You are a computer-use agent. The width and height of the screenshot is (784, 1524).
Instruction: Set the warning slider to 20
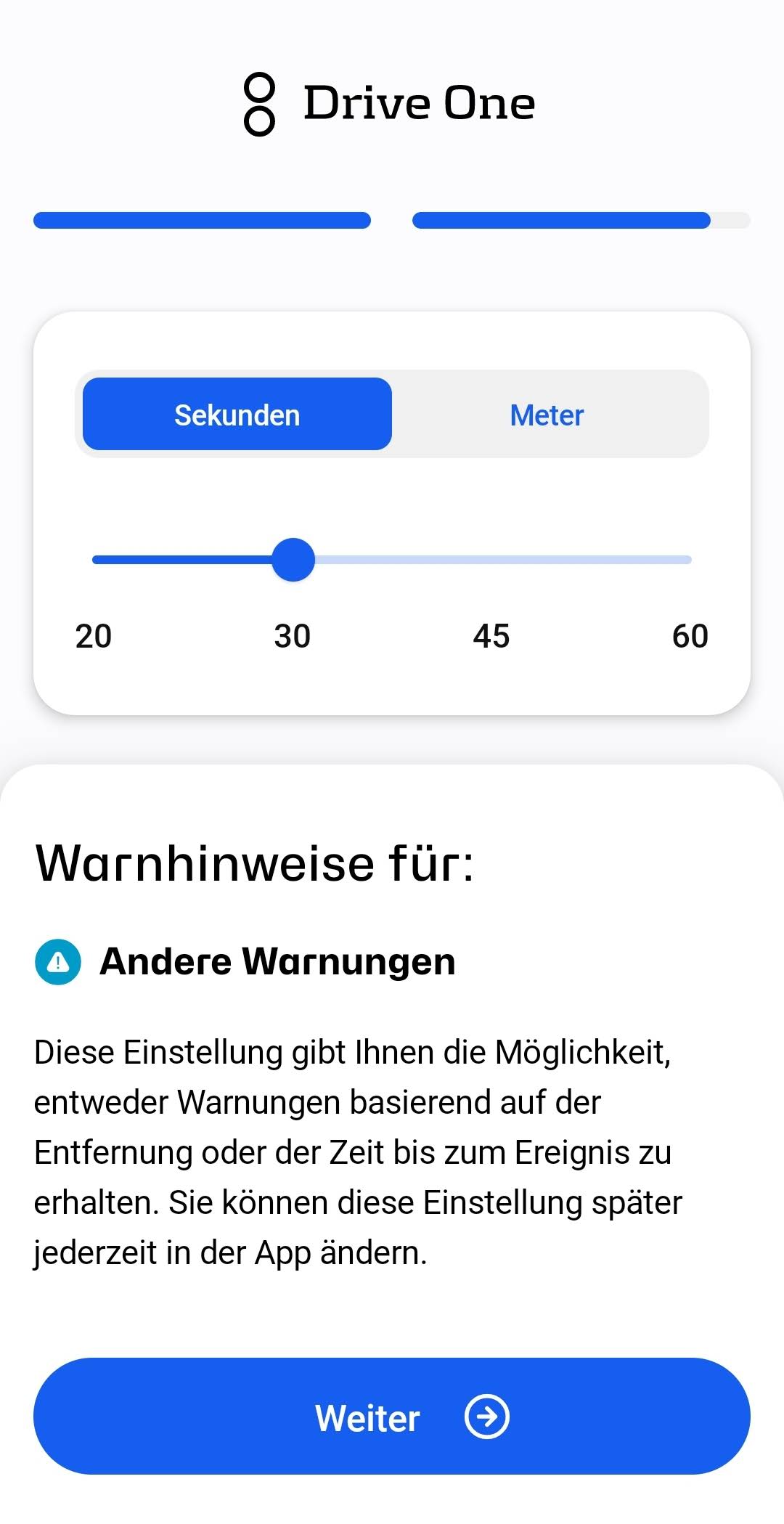tap(95, 560)
